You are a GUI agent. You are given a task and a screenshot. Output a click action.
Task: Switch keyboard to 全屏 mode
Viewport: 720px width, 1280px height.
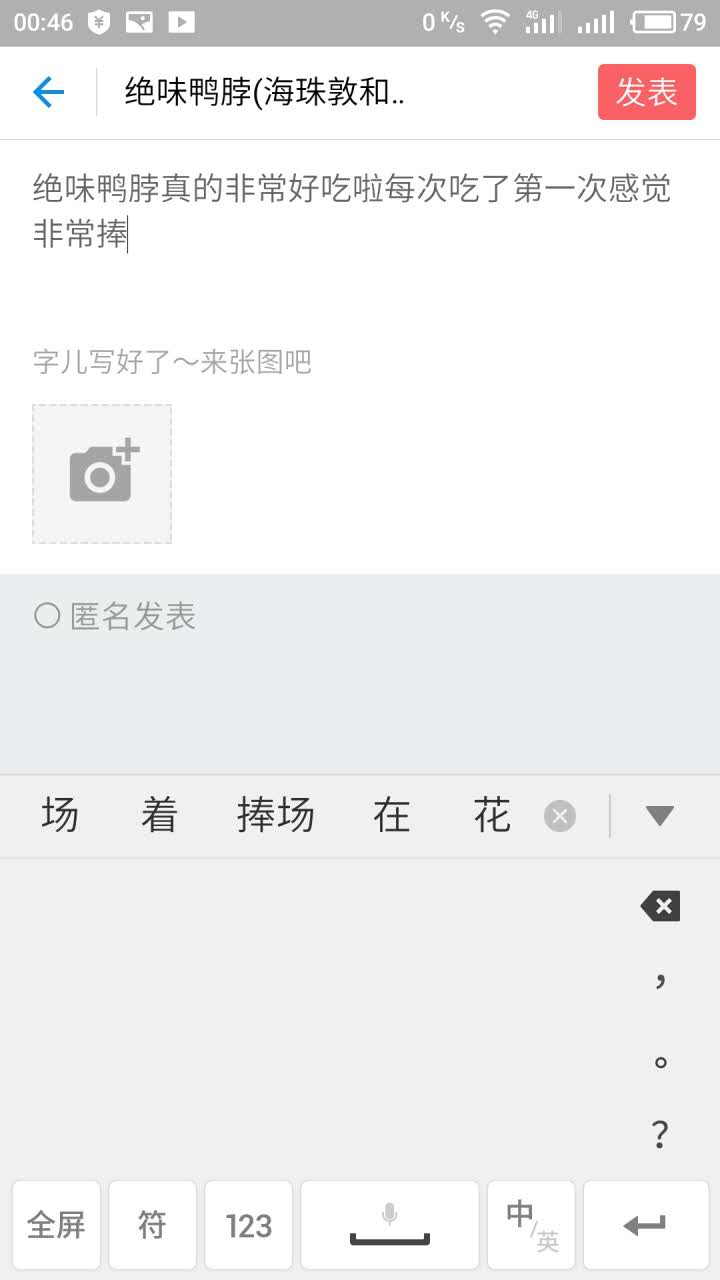(57, 1225)
